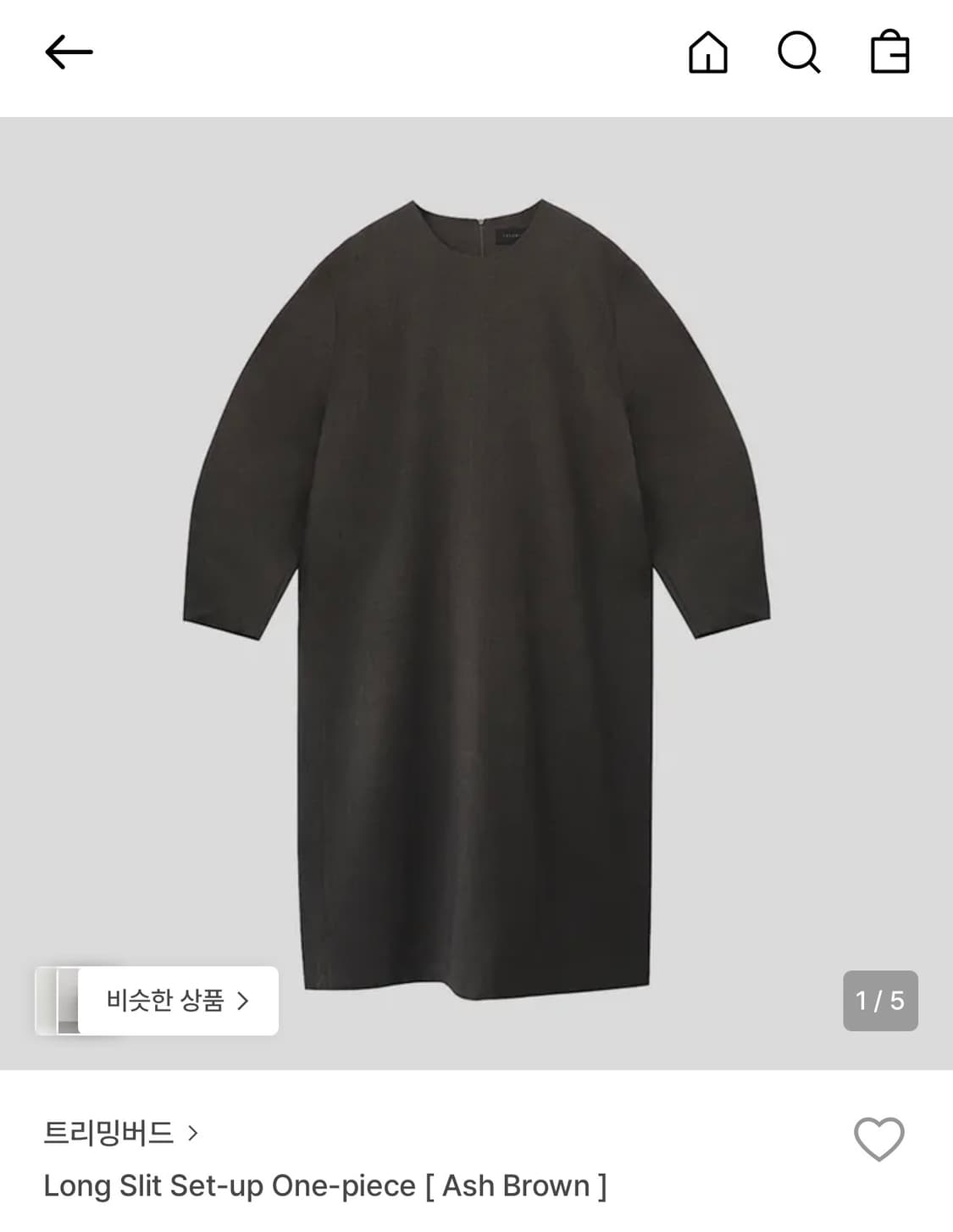Add this dress to wishlist with heart
This screenshot has width=953, height=1232.
click(878, 1139)
